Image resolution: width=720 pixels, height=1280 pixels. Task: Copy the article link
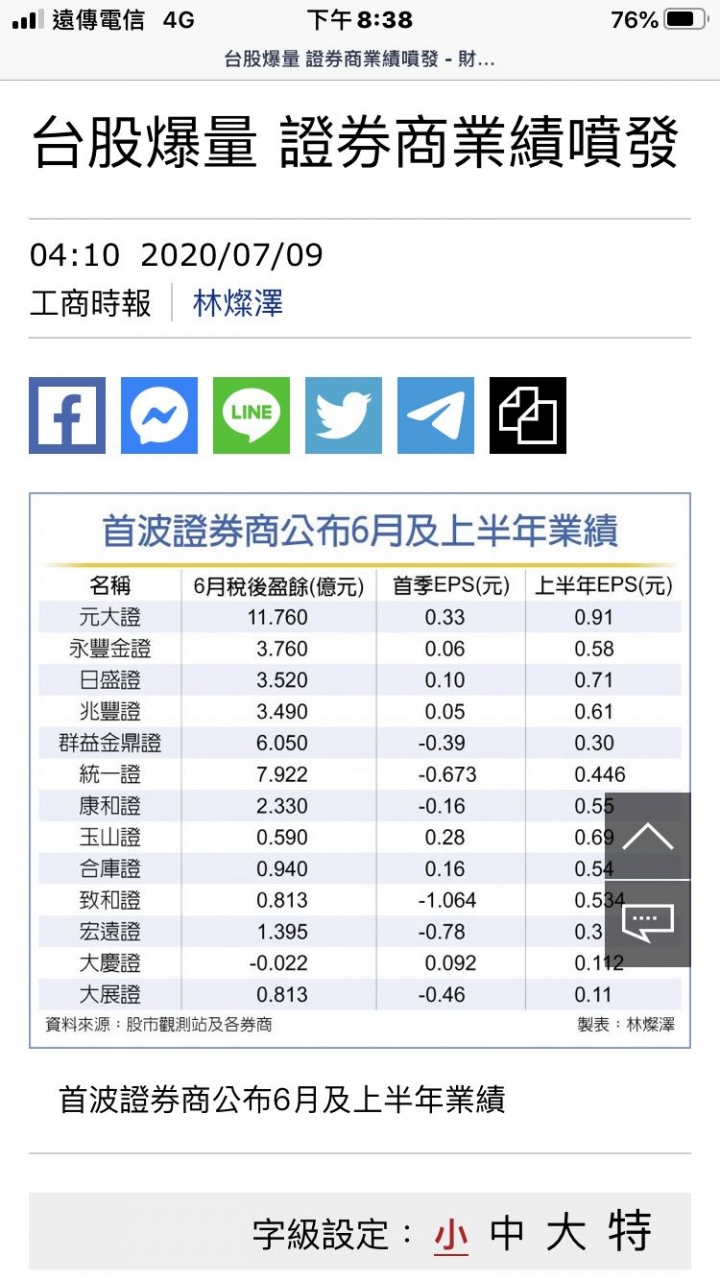[x=527, y=415]
